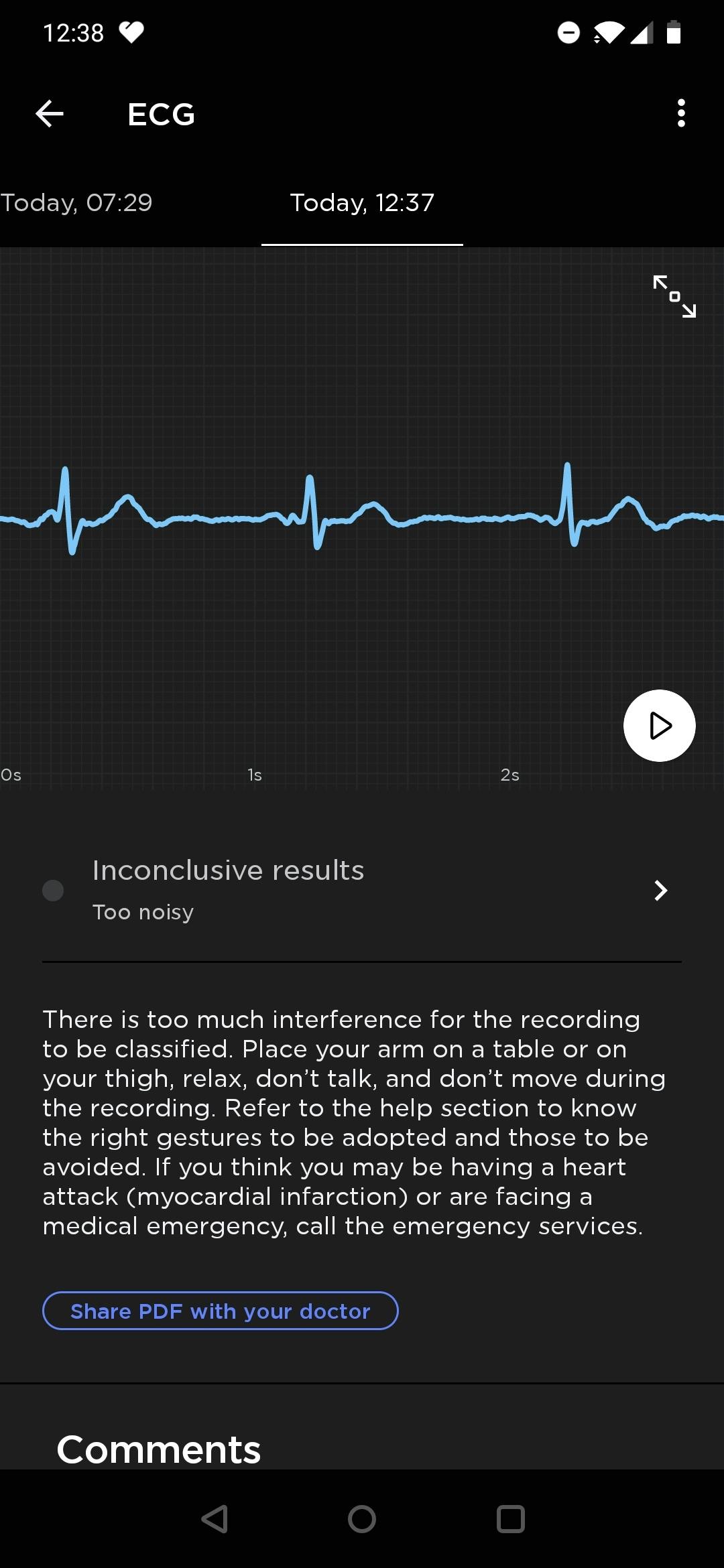This screenshot has width=724, height=1568.
Task: Select the Today, 12:37 recording tab
Action: (362, 203)
